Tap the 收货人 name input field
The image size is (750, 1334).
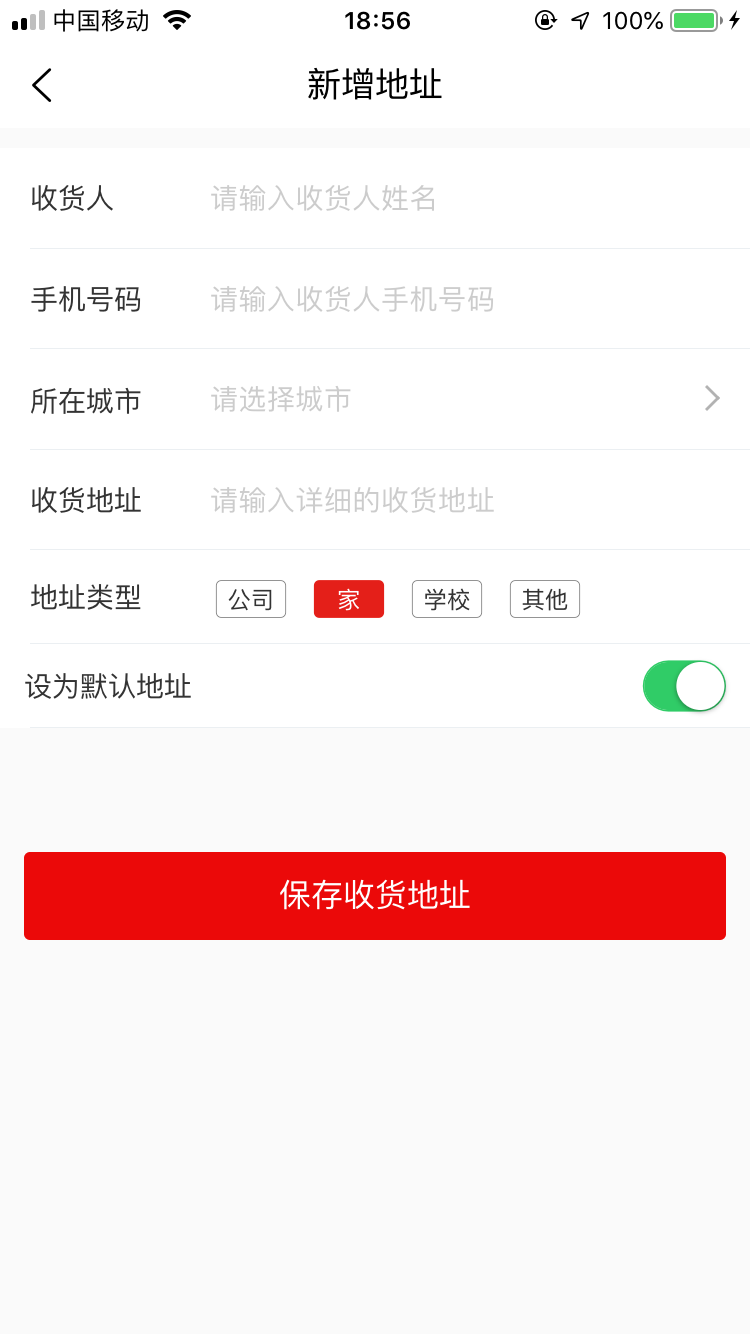pyautogui.click(x=470, y=199)
